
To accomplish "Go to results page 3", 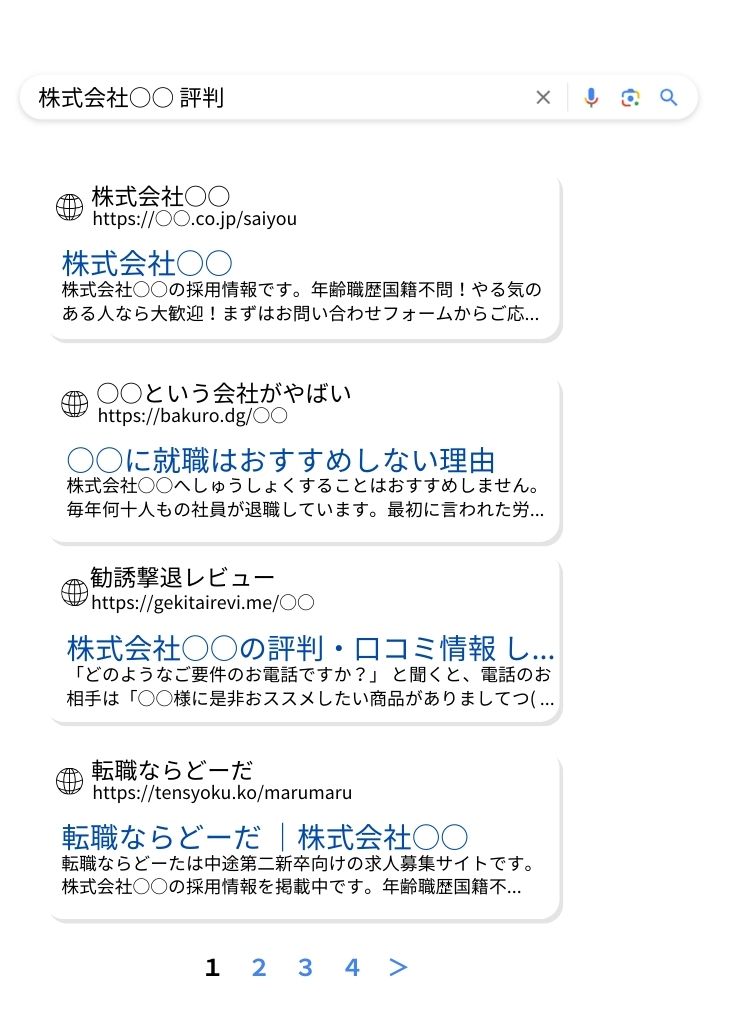I will coord(305,967).
